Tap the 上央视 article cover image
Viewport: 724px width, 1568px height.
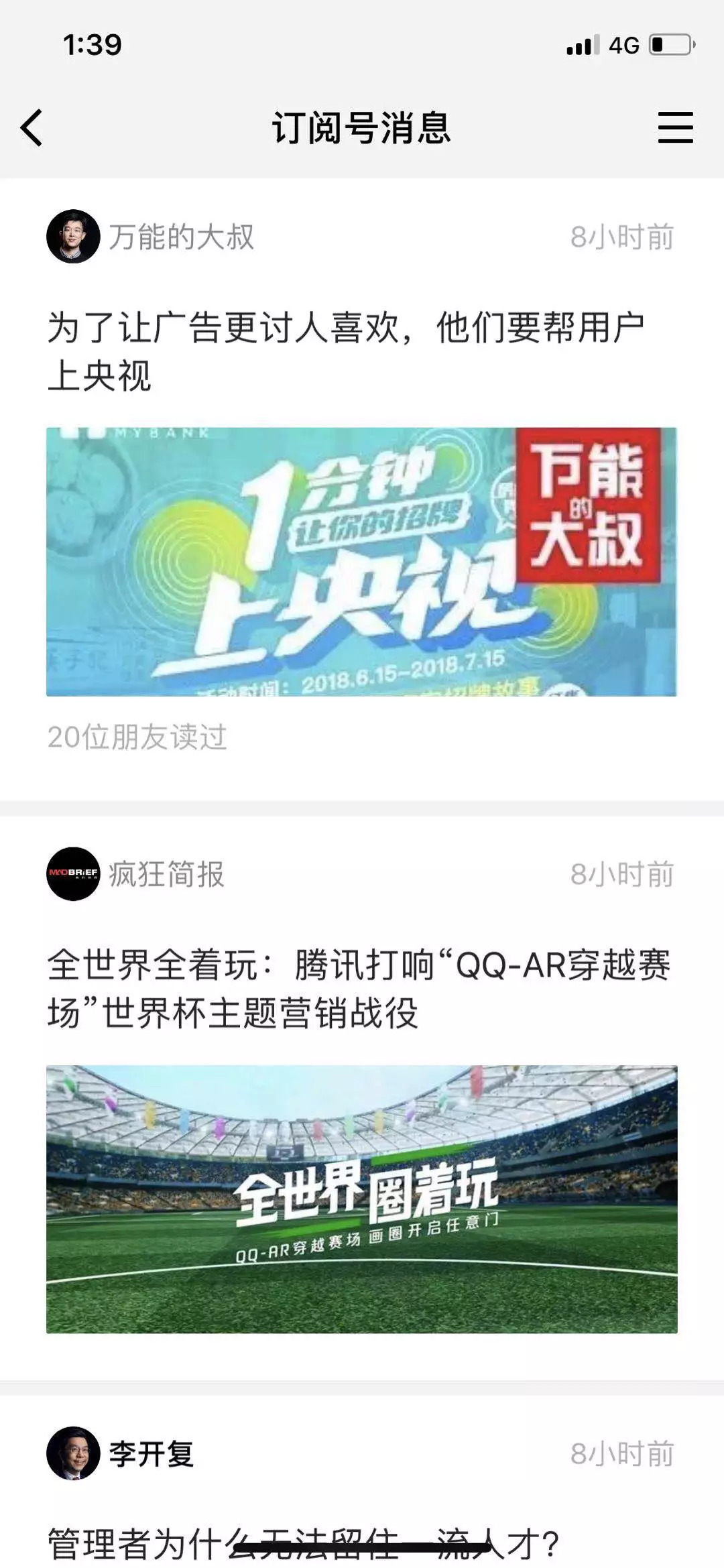(x=361, y=562)
